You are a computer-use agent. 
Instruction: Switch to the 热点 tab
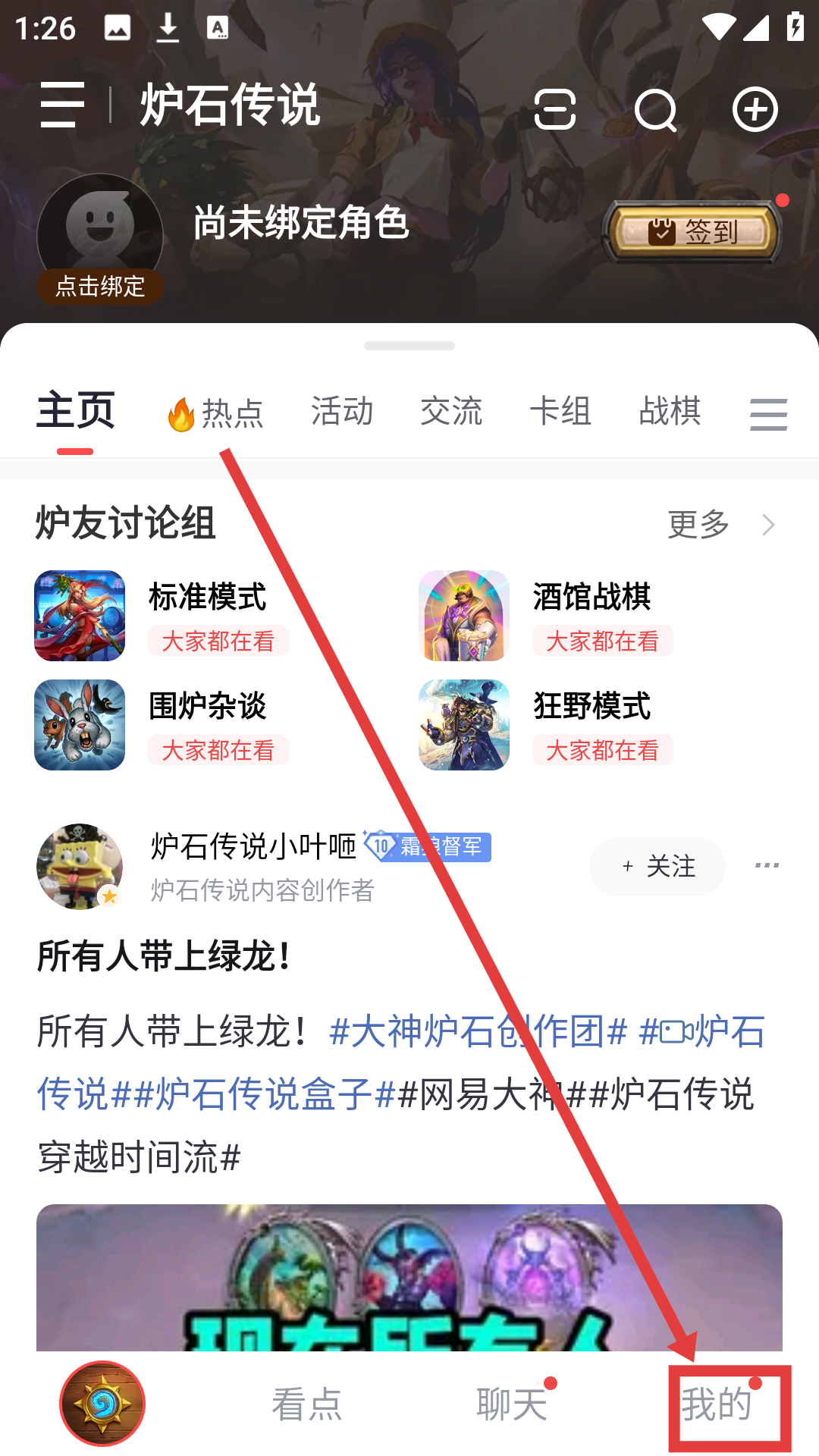coord(216,414)
